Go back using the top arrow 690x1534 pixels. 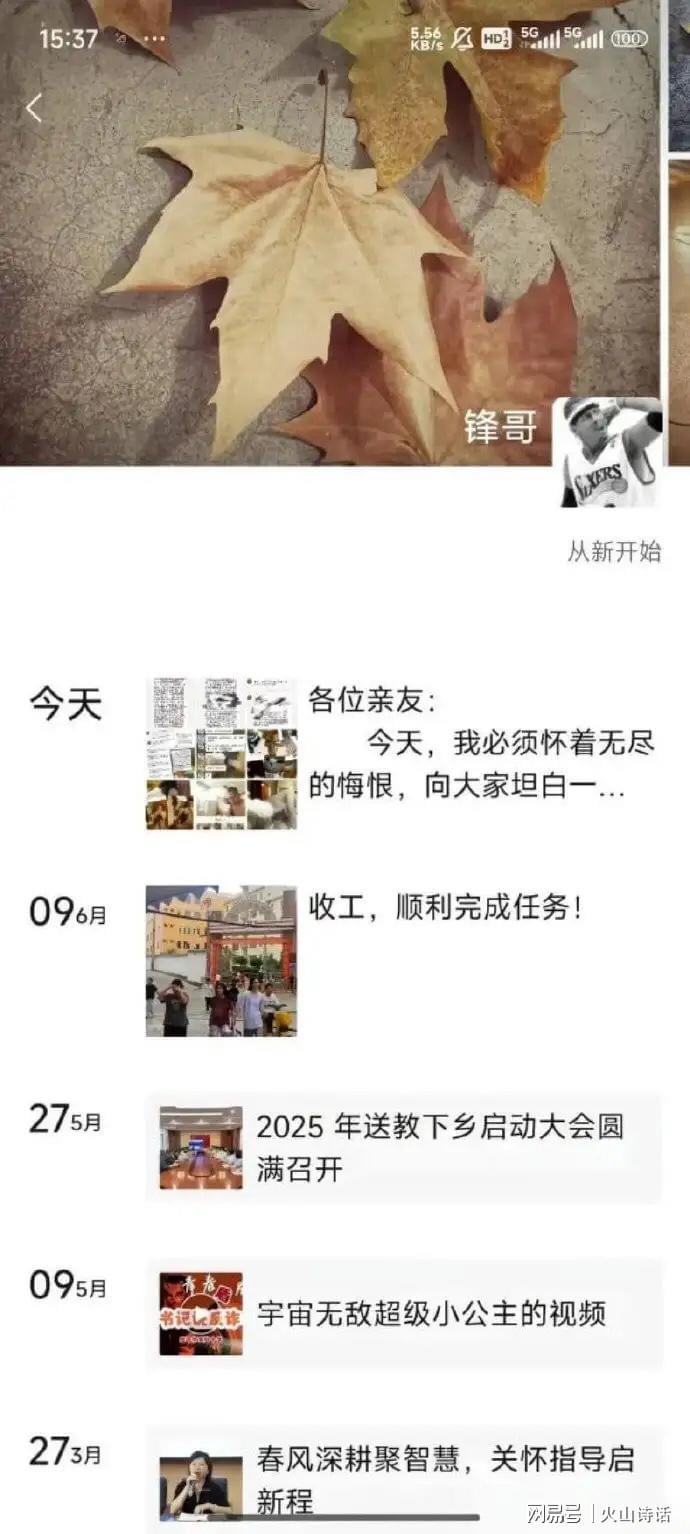pyautogui.click(x=34, y=108)
